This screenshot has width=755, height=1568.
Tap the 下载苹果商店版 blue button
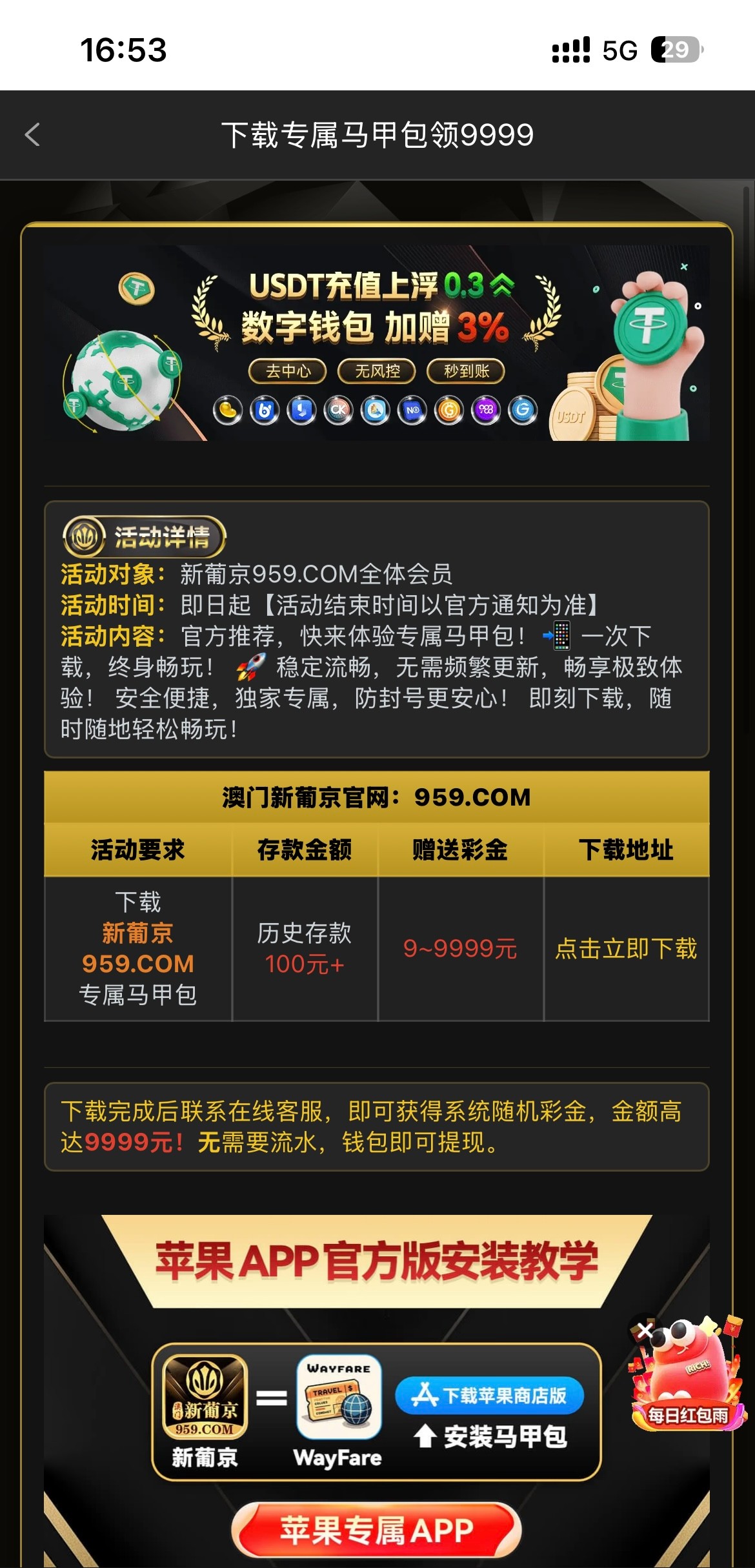[x=490, y=1395]
